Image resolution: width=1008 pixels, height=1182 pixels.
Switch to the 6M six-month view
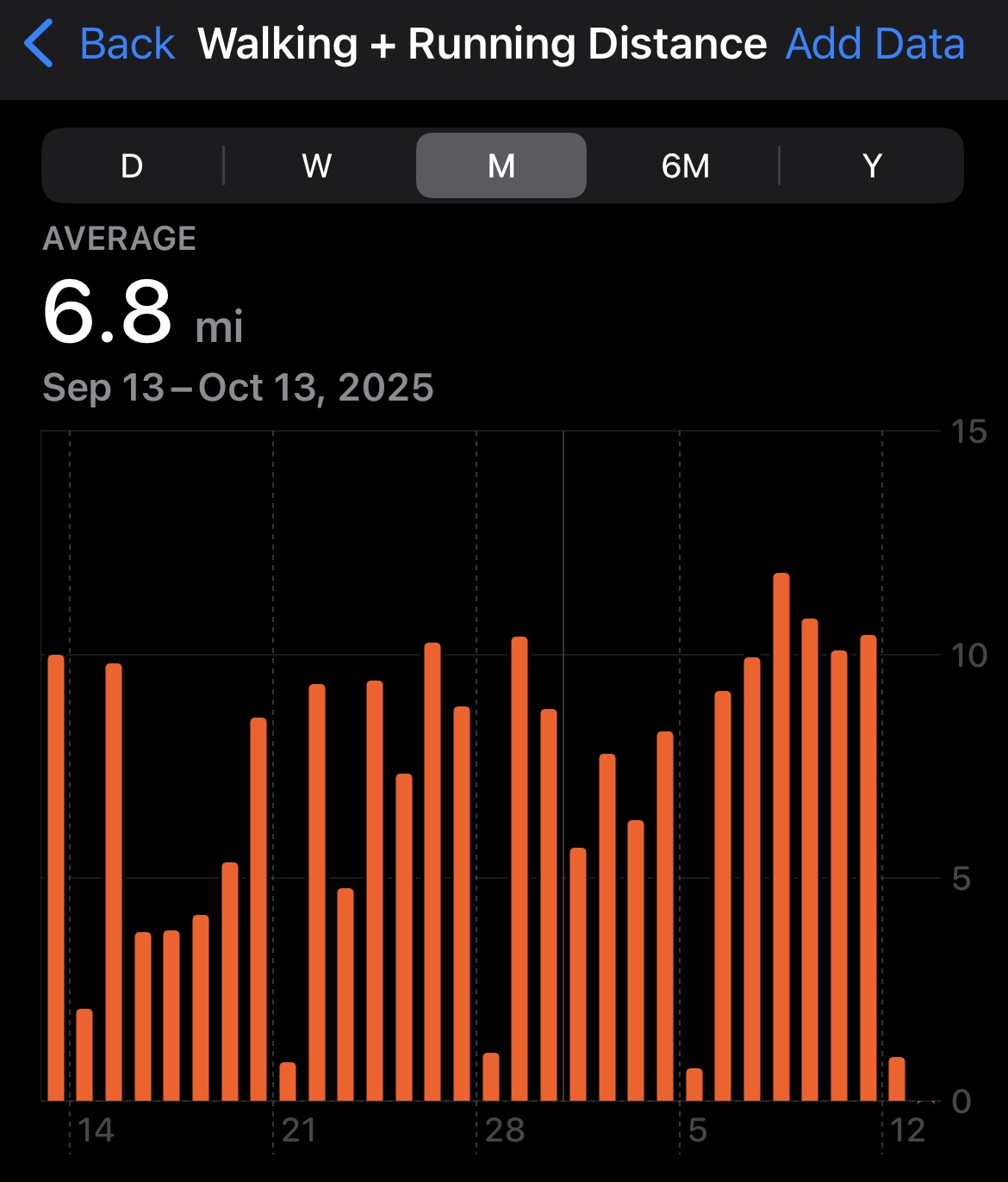(x=686, y=165)
